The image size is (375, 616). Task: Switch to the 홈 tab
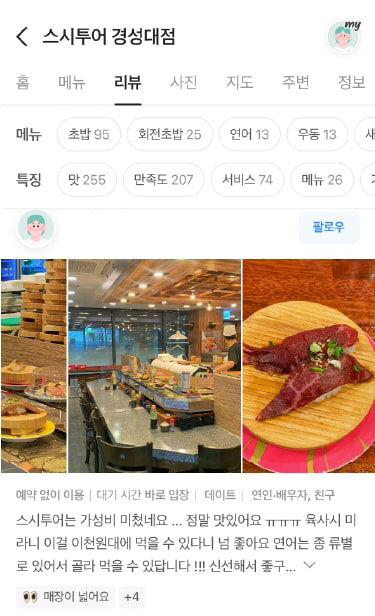(22, 82)
